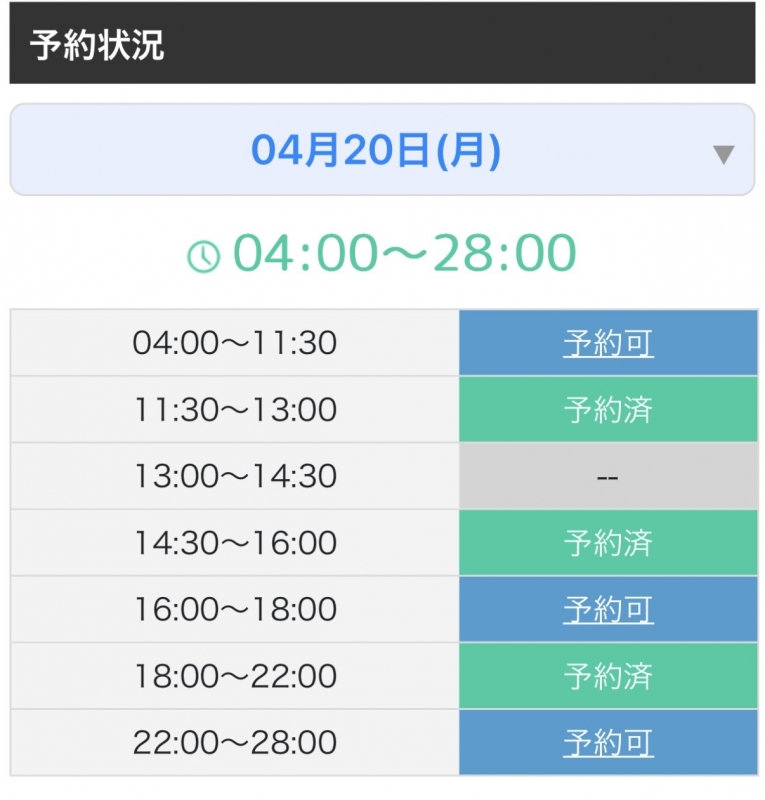
Task: Click the 13:00〜14:30 row
Action: coord(234,476)
